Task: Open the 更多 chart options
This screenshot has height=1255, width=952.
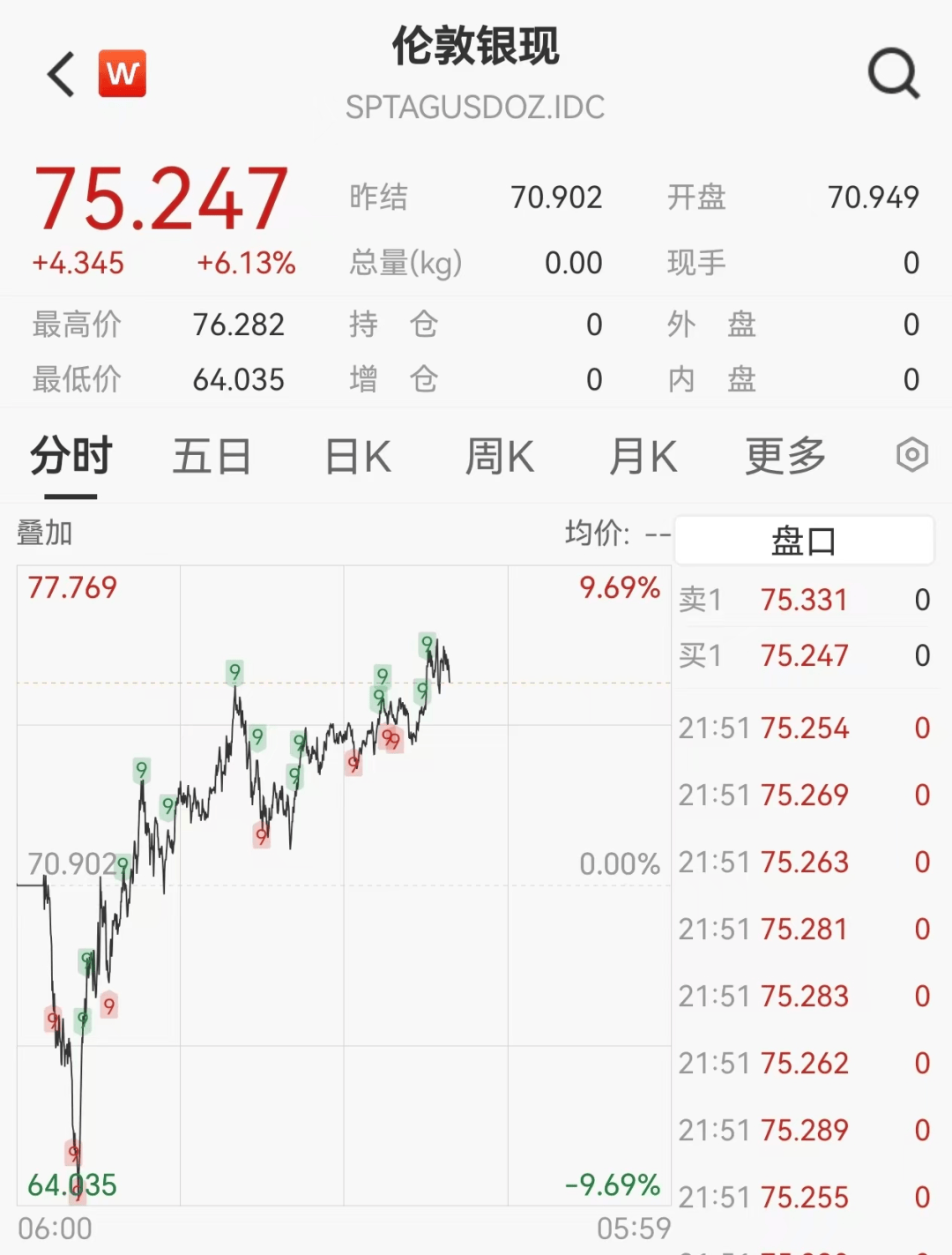Action: tap(785, 457)
